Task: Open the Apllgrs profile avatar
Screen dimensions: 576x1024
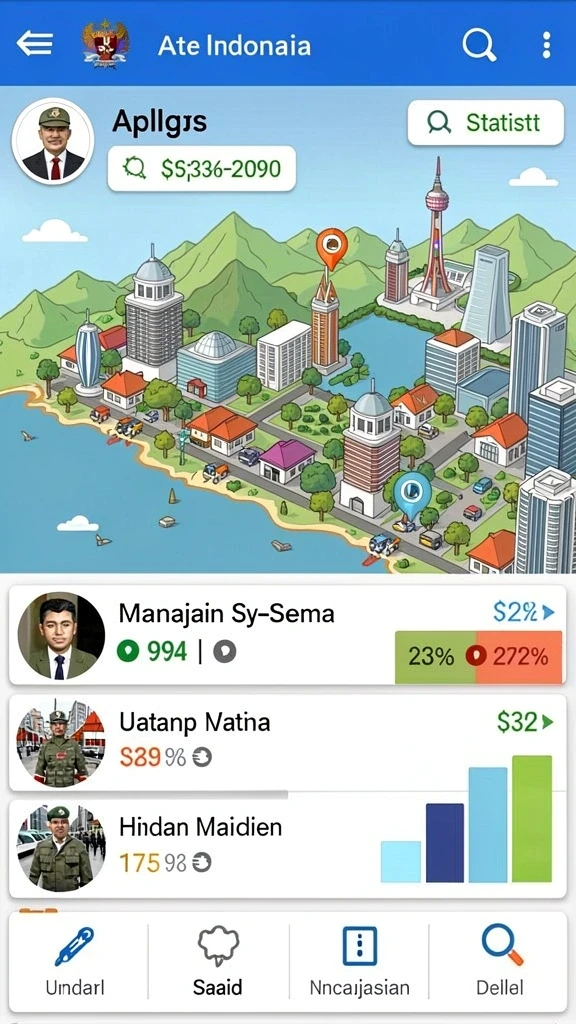Action: pyautogui.click(x=53, y=140)
